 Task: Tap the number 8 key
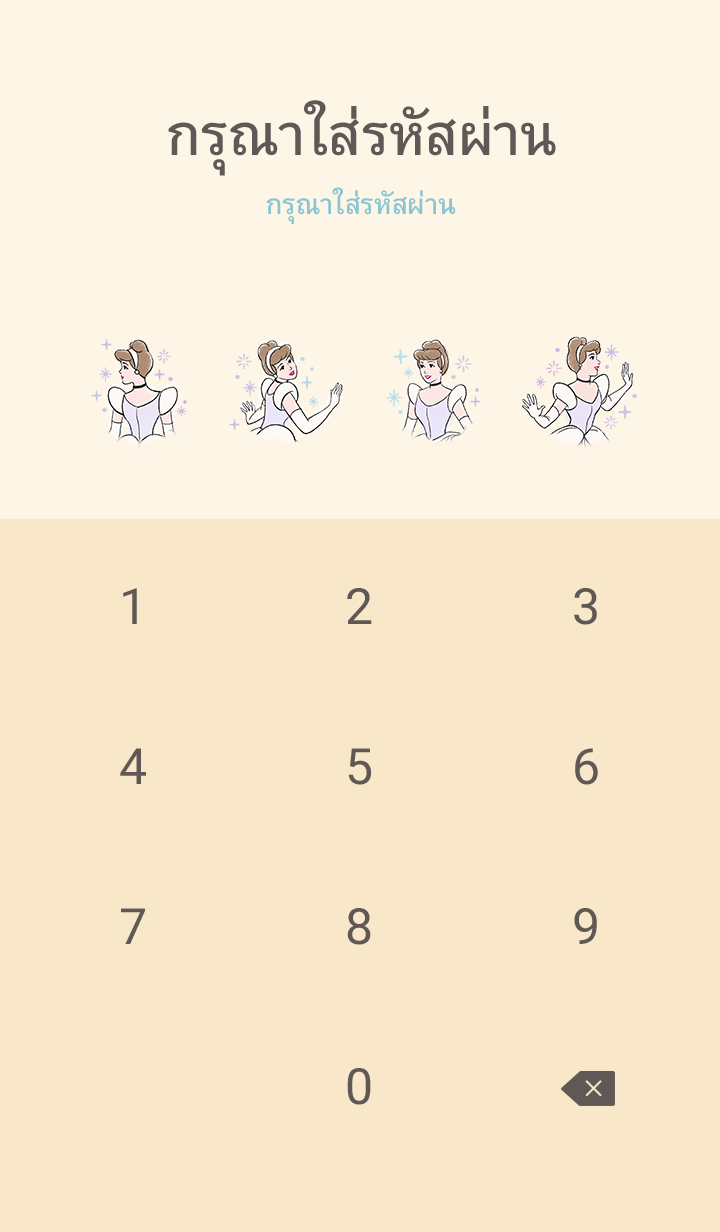tap(359, 927)
